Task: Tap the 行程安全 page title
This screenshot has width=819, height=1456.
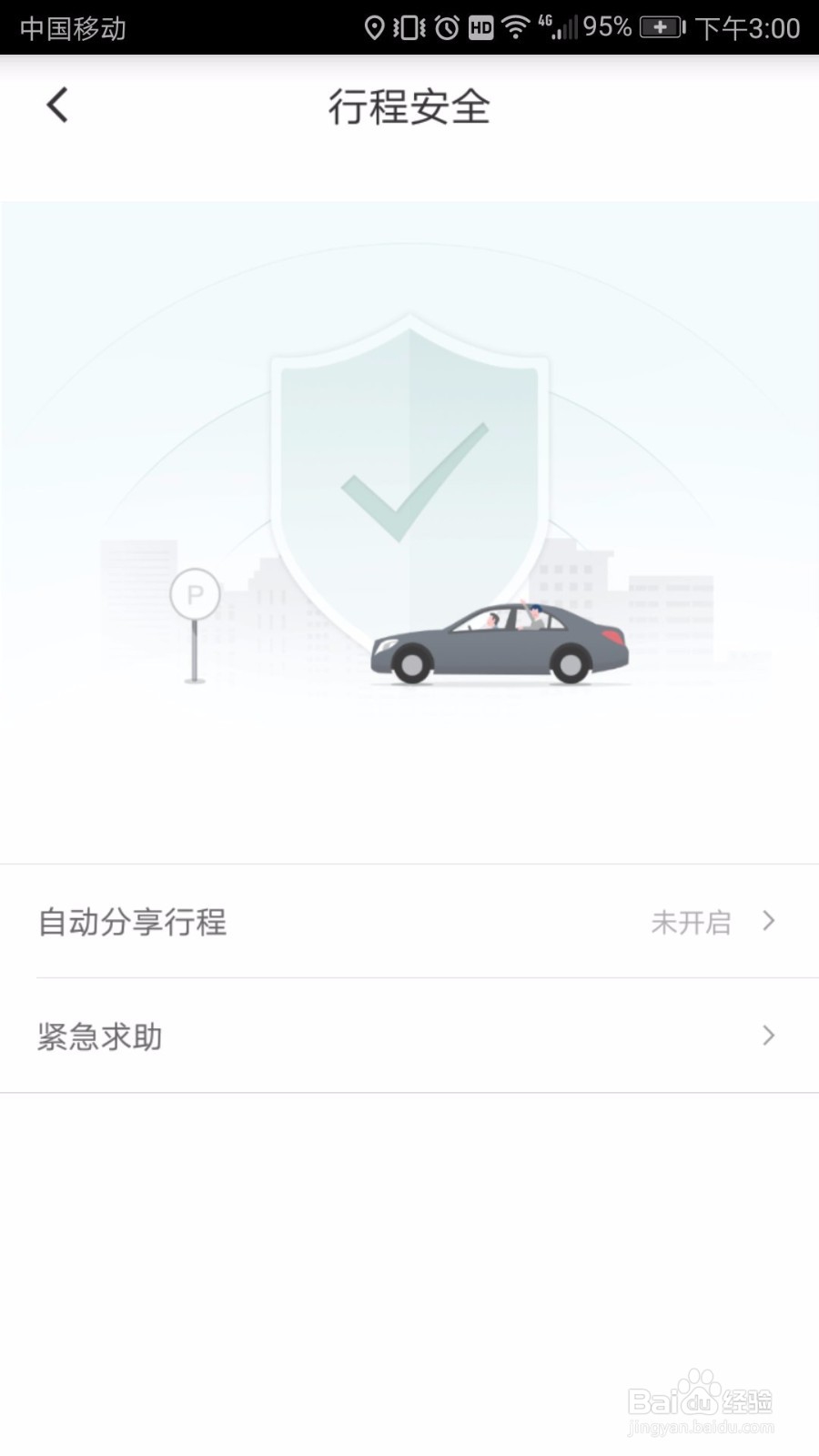Action: point(409,106)
